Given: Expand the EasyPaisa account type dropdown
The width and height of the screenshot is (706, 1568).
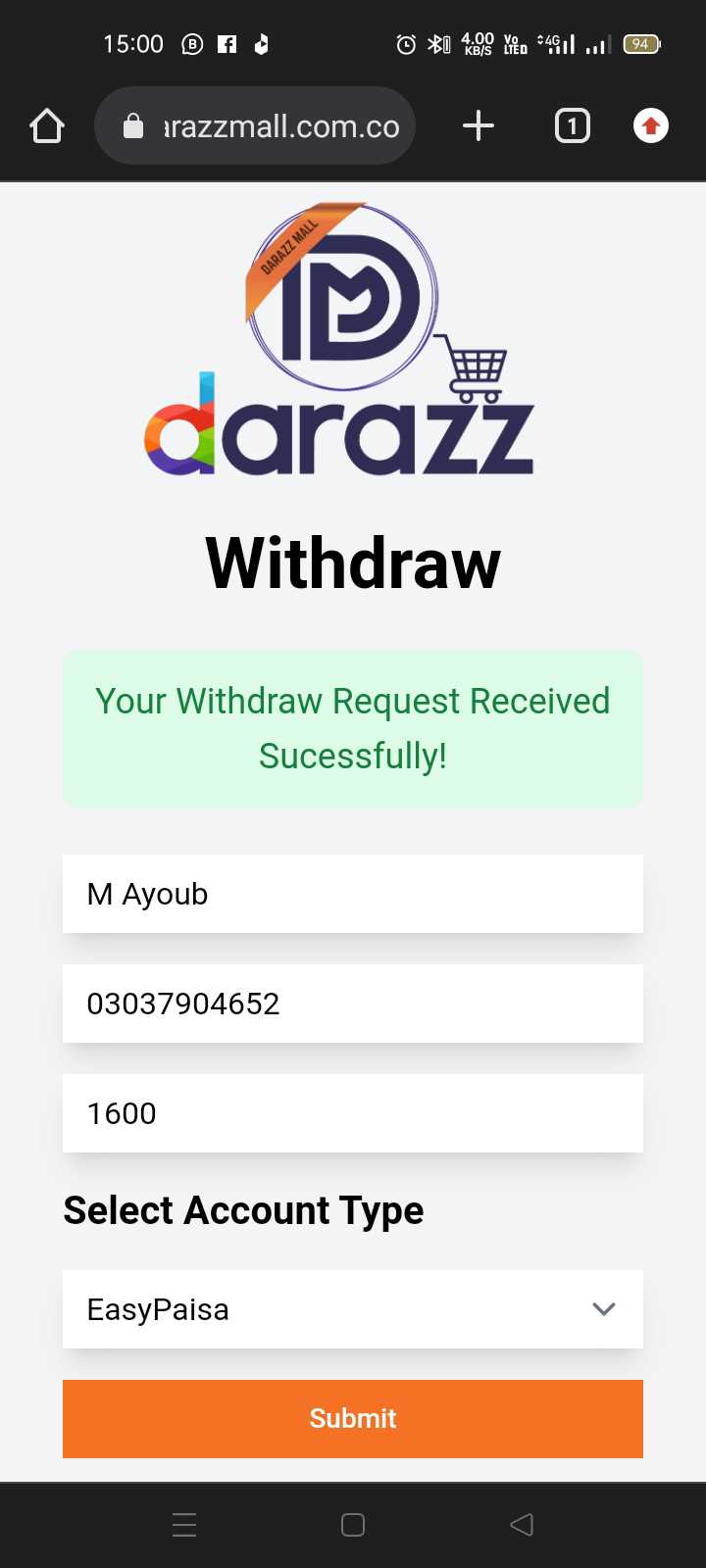Looking at the screenshot, I should click(353, 1309).
